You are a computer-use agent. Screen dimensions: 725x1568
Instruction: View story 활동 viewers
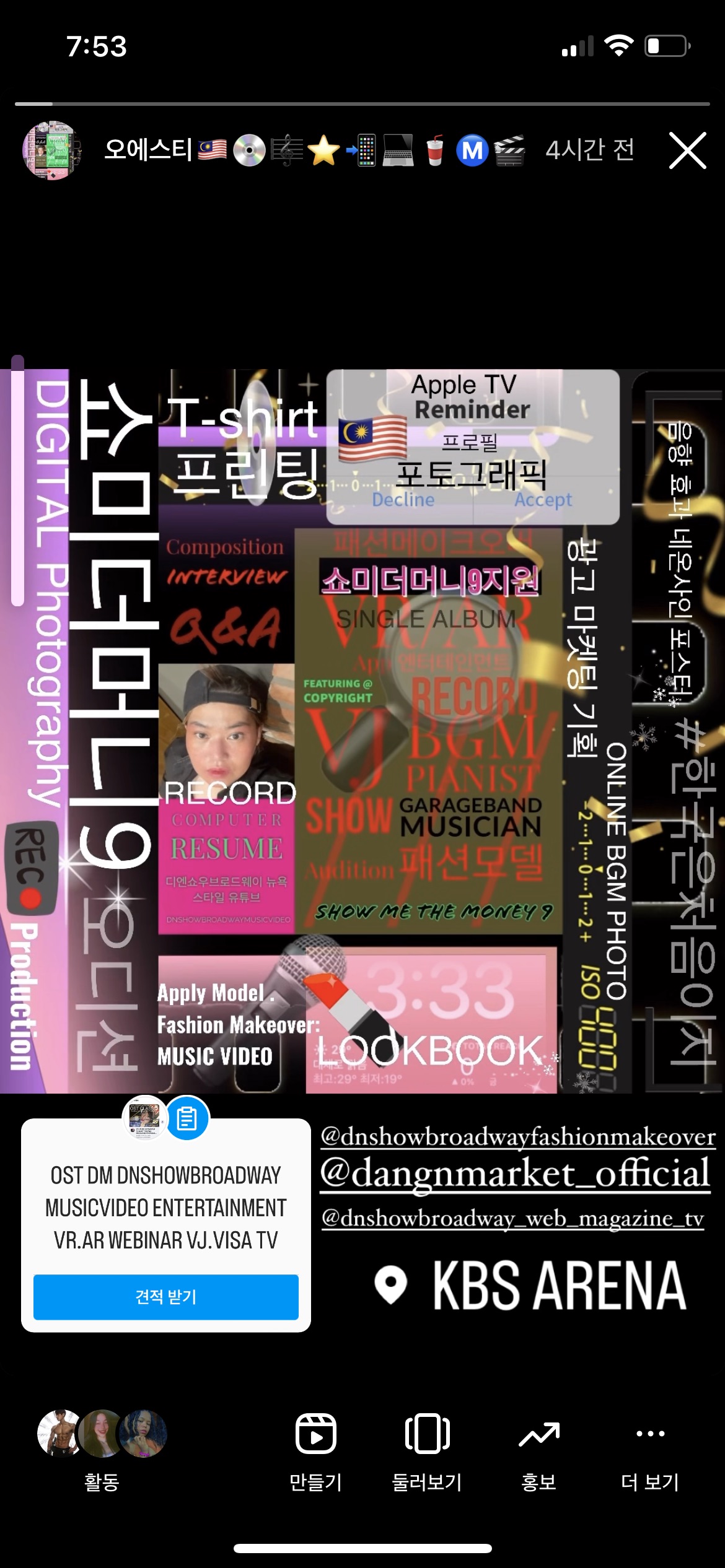coord(102,1448)
